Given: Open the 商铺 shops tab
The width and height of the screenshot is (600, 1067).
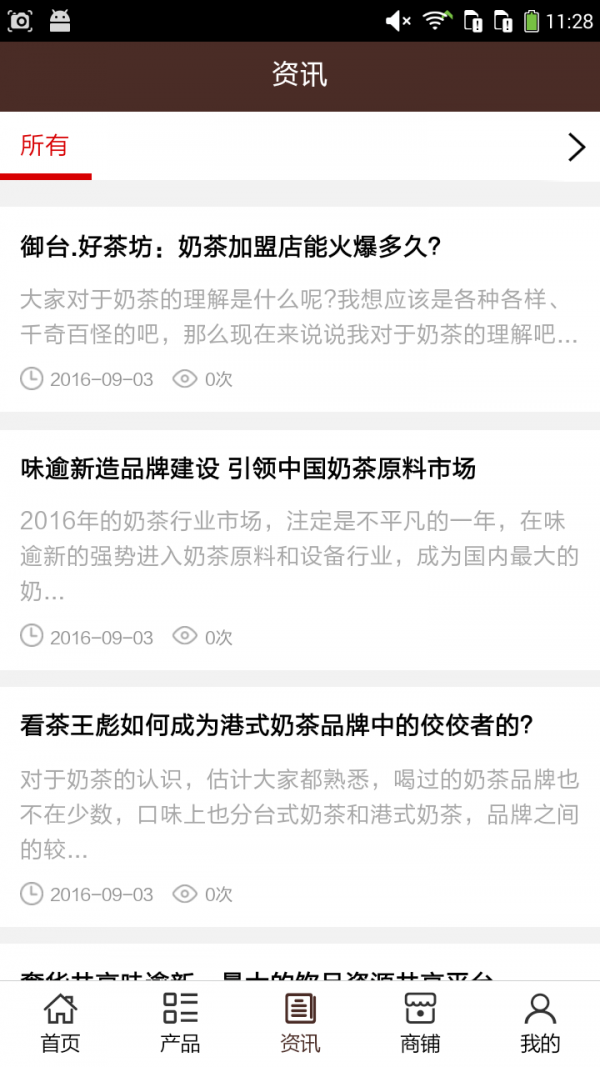Looking at the screenshot, I should tap(420, 1023).
